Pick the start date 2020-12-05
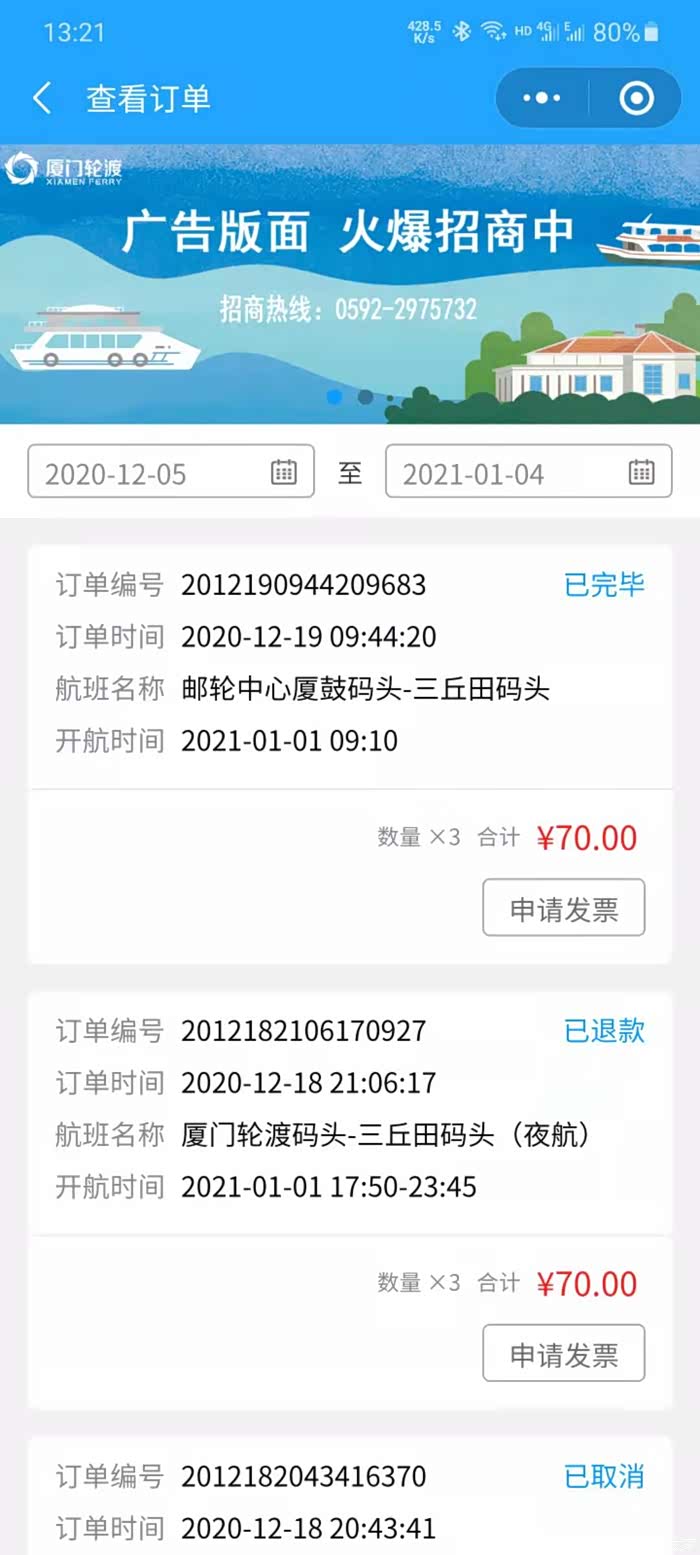The image size is (700, 1555). tap(171, 473)
